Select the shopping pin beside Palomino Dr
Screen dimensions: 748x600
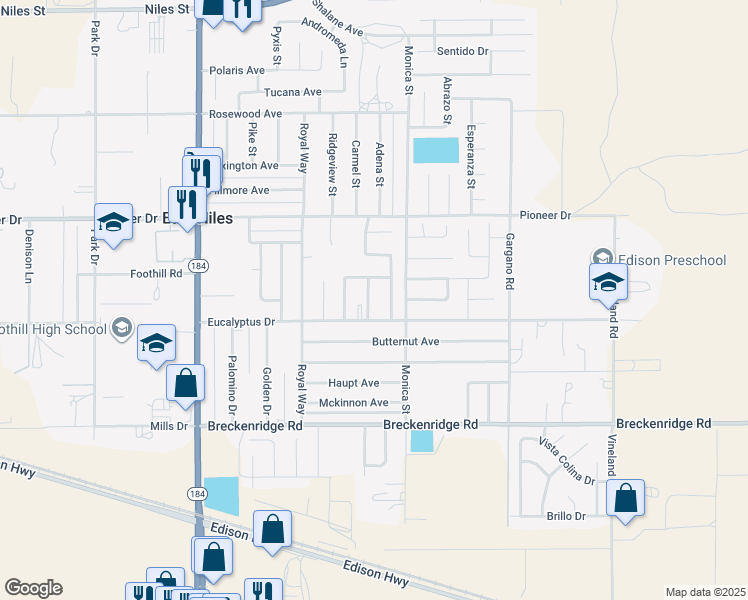pyautogui.click(x=186, y=384)
